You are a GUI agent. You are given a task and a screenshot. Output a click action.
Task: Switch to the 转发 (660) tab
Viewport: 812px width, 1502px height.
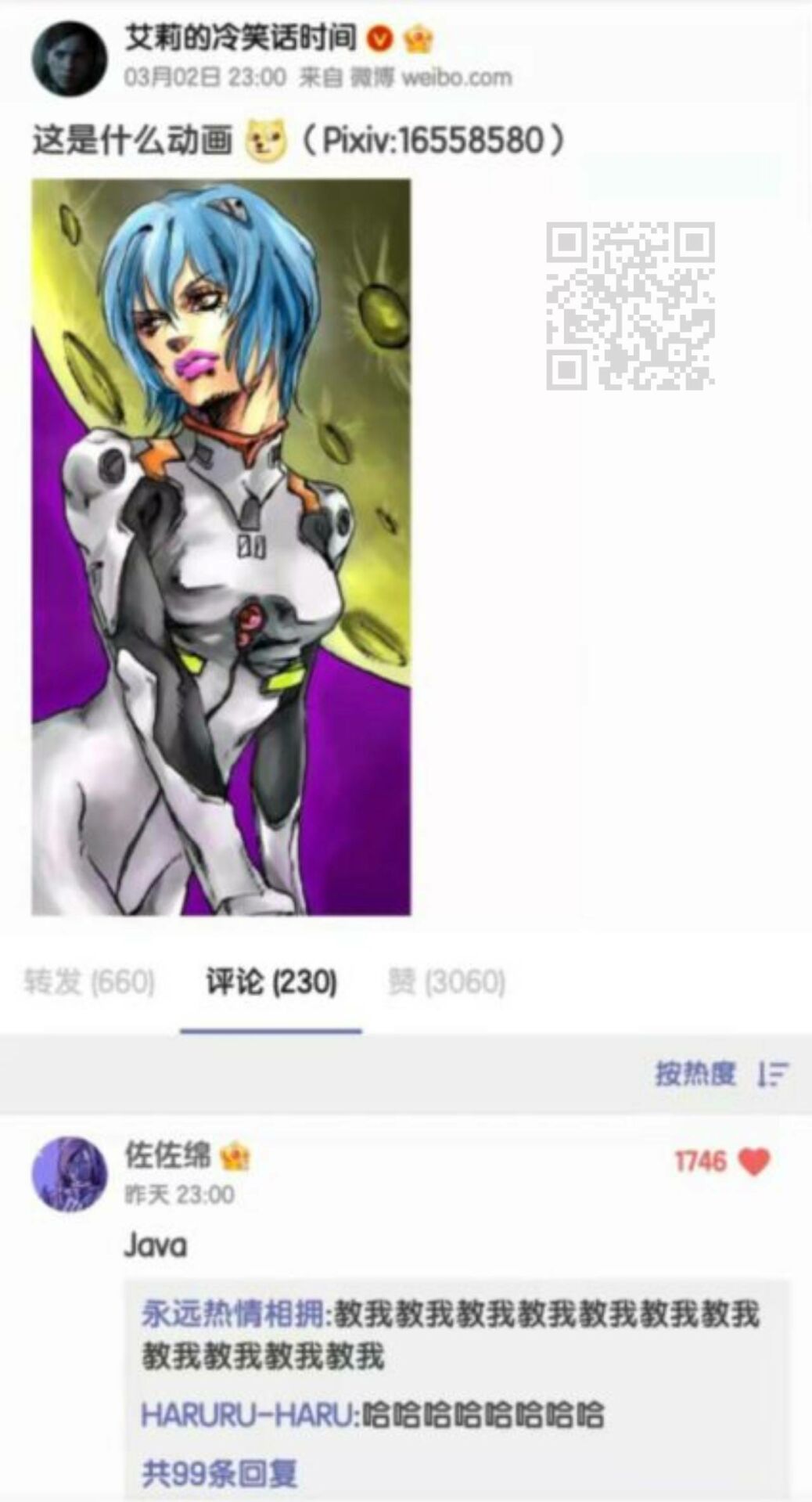pyautogui.click(x=89, y=982)
